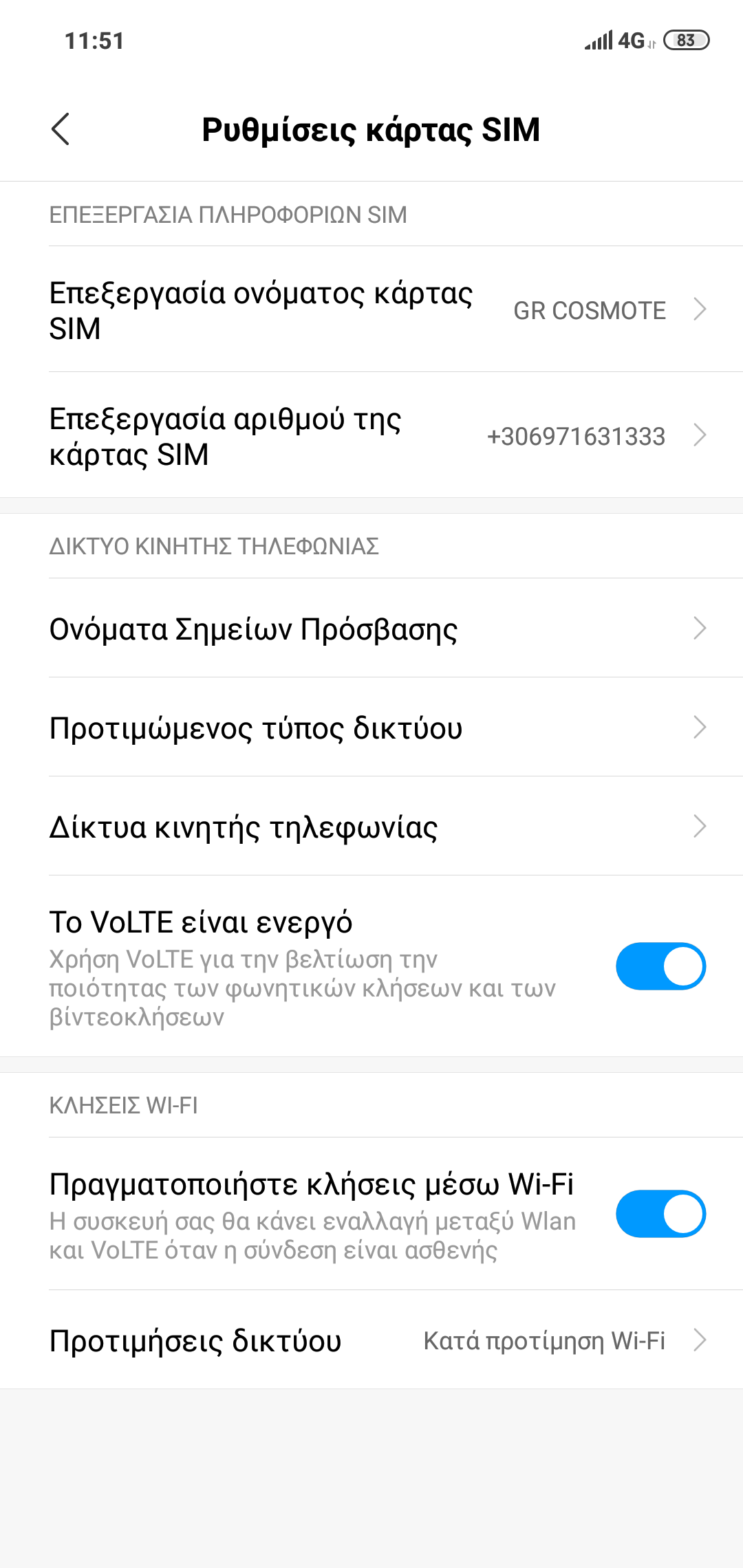Open Δίκτυα κινητής τηλεφωνίας
Viewport: 743px width, 1568px height.
tap(371, 827)
